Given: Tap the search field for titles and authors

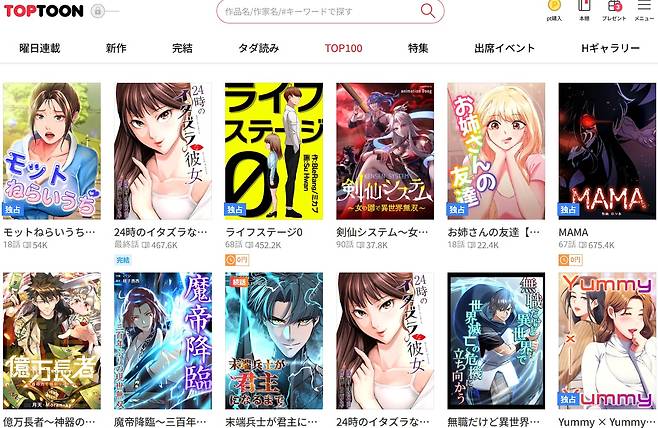Looking at the screenshot, I should (318, 11).
